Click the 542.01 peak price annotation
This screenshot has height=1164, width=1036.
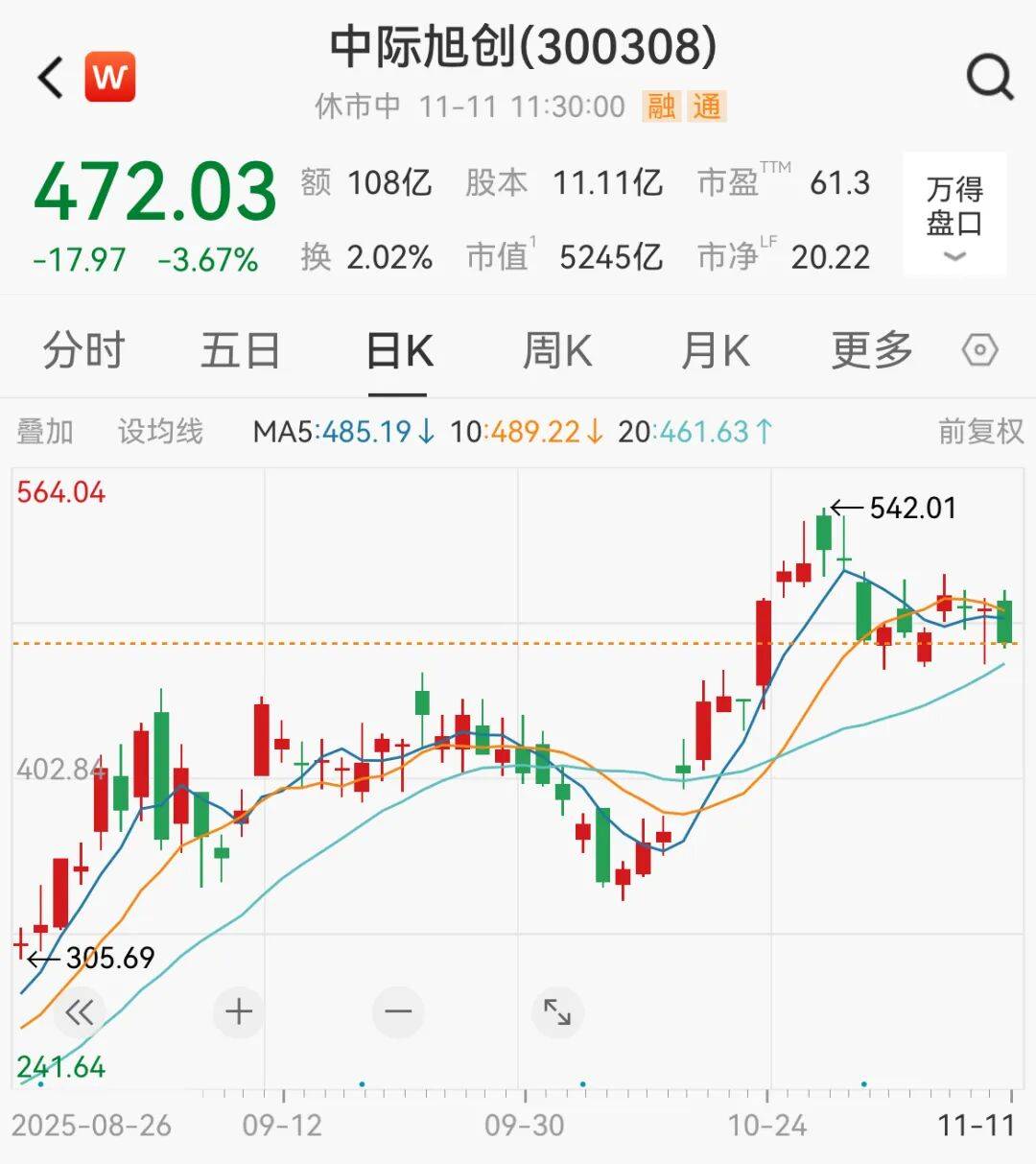point(909,508)
